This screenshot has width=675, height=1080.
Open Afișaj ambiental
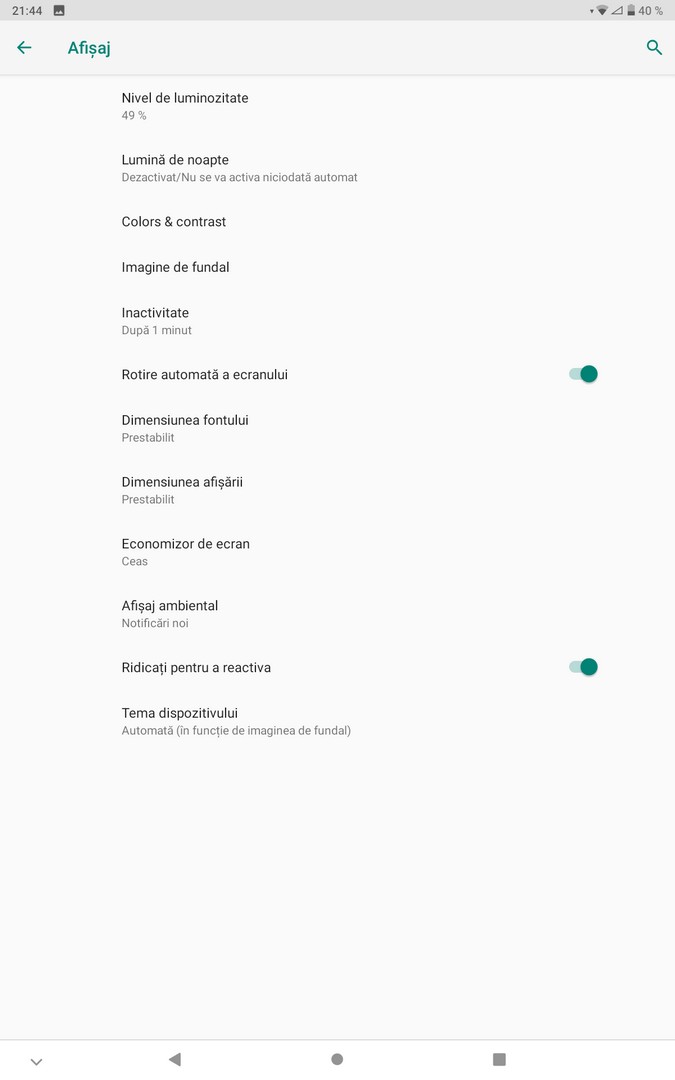click(338, 614)
